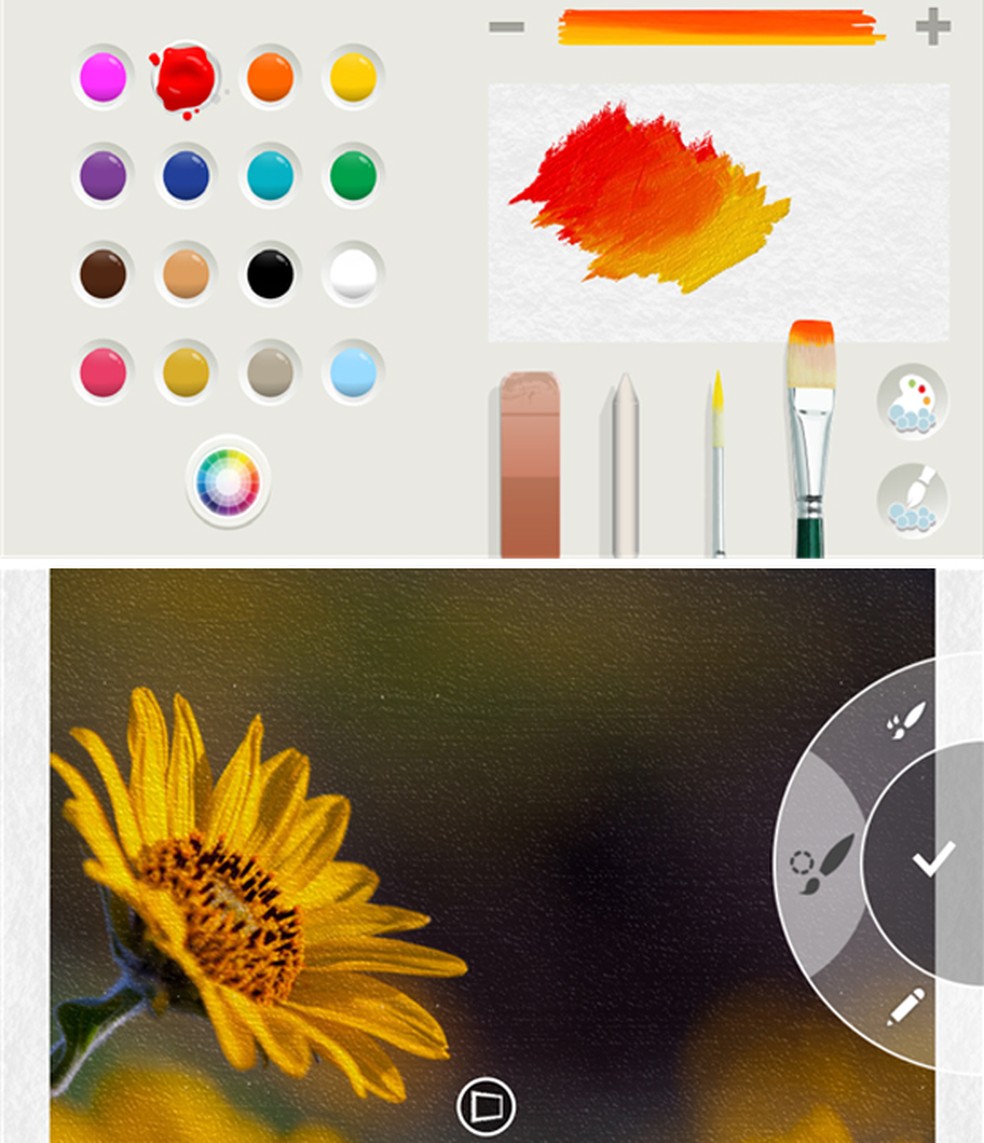The height and width of the screenshot is (1143, 984).
Task: Decrease brush size with minus
Action: [506, 27]
